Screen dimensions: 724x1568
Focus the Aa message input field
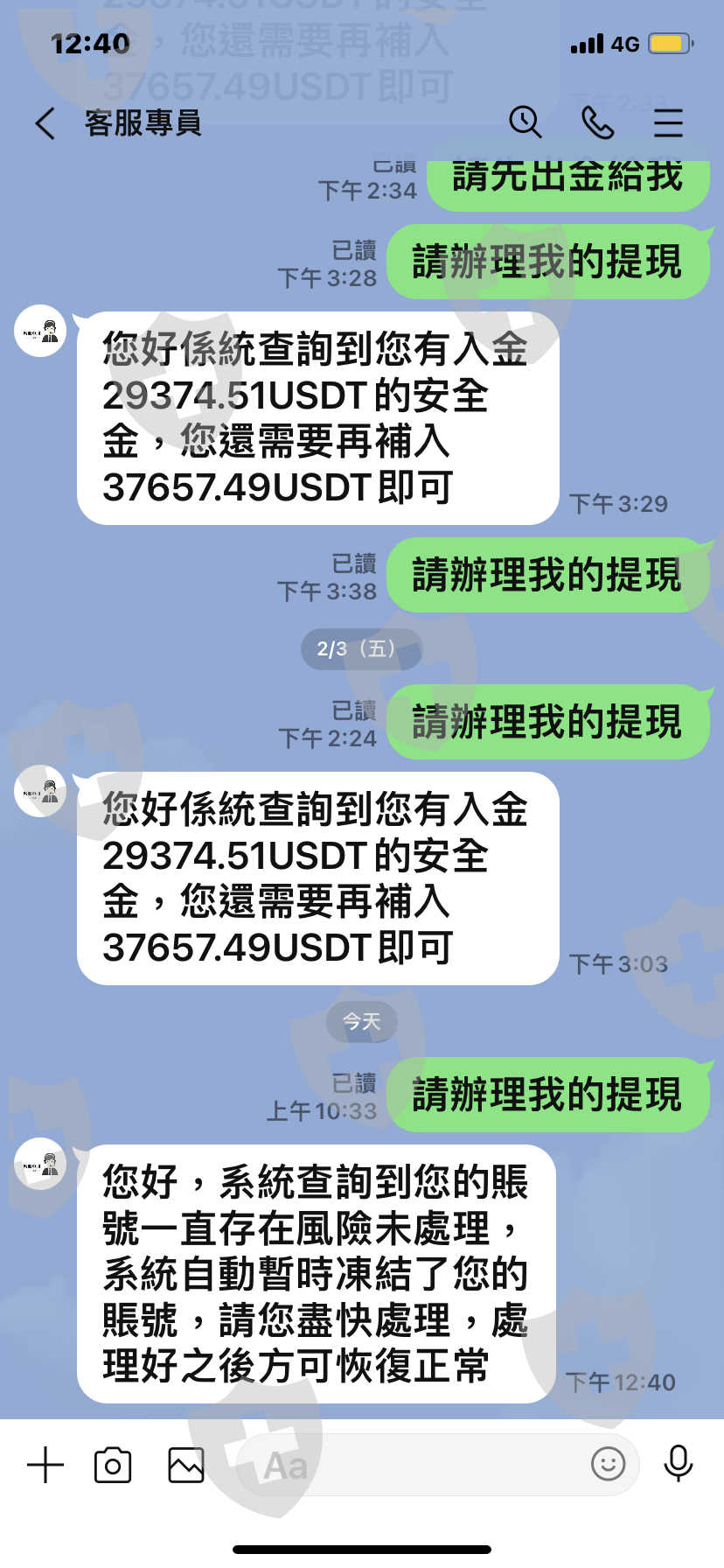(411, 1464)
